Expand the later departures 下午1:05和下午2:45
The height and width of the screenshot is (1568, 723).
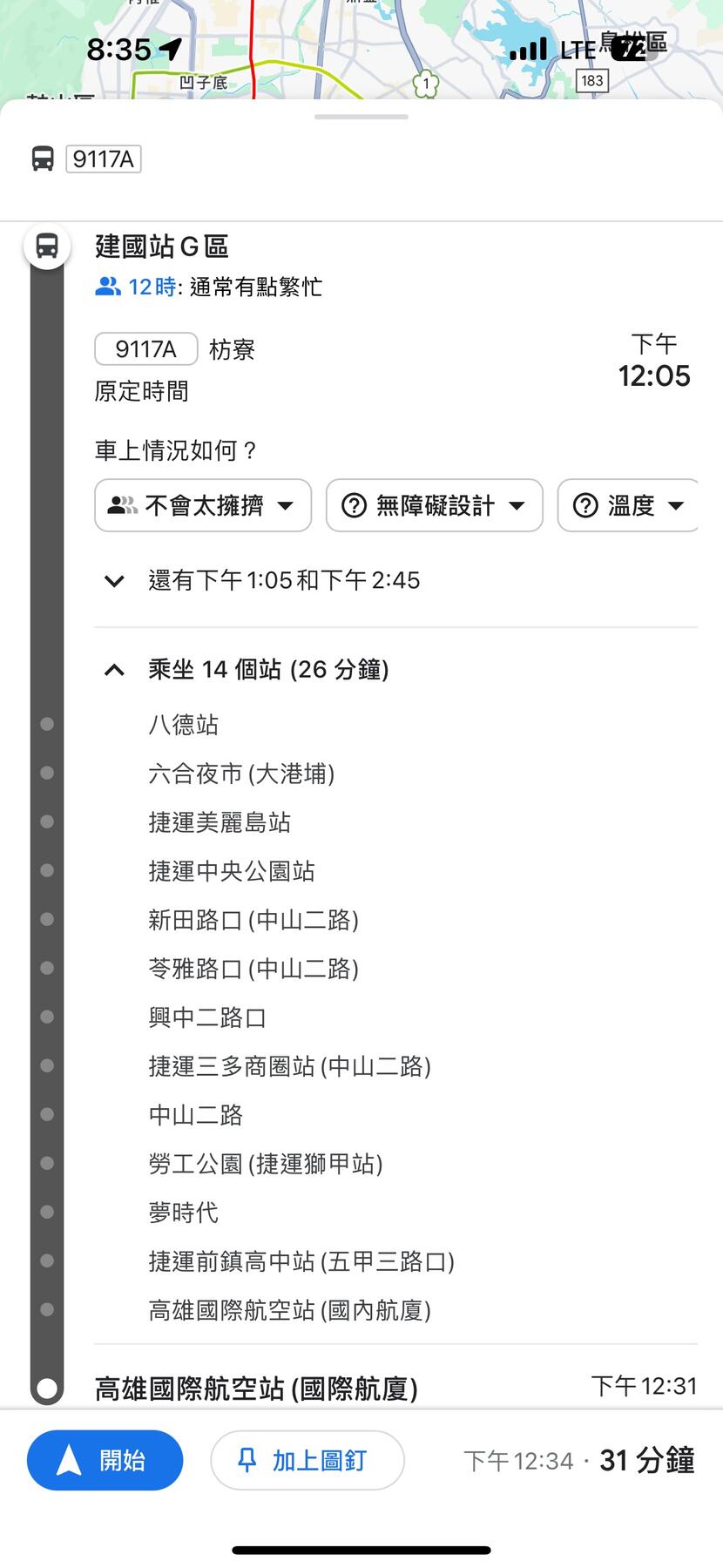pos(283,580)
